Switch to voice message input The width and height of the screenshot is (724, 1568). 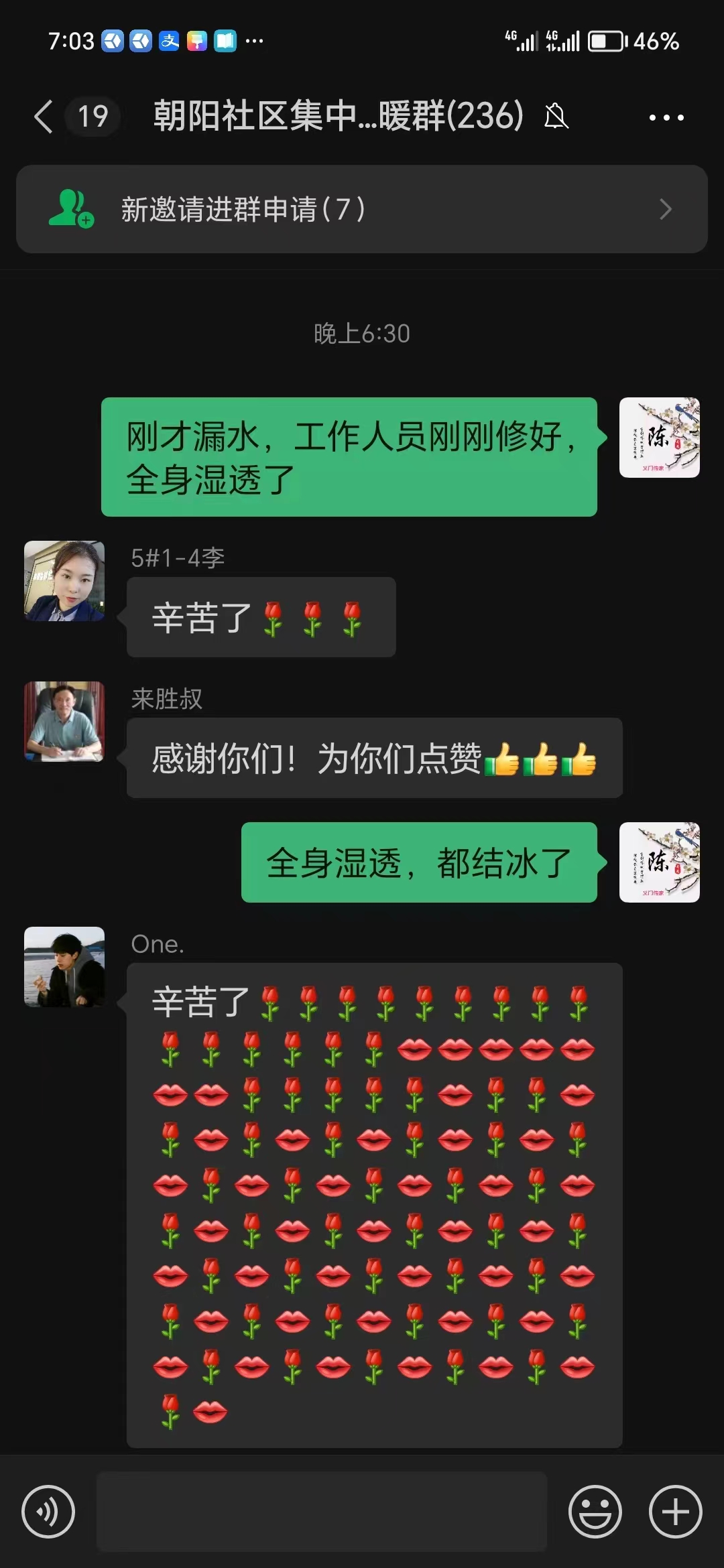point(48,1511)
